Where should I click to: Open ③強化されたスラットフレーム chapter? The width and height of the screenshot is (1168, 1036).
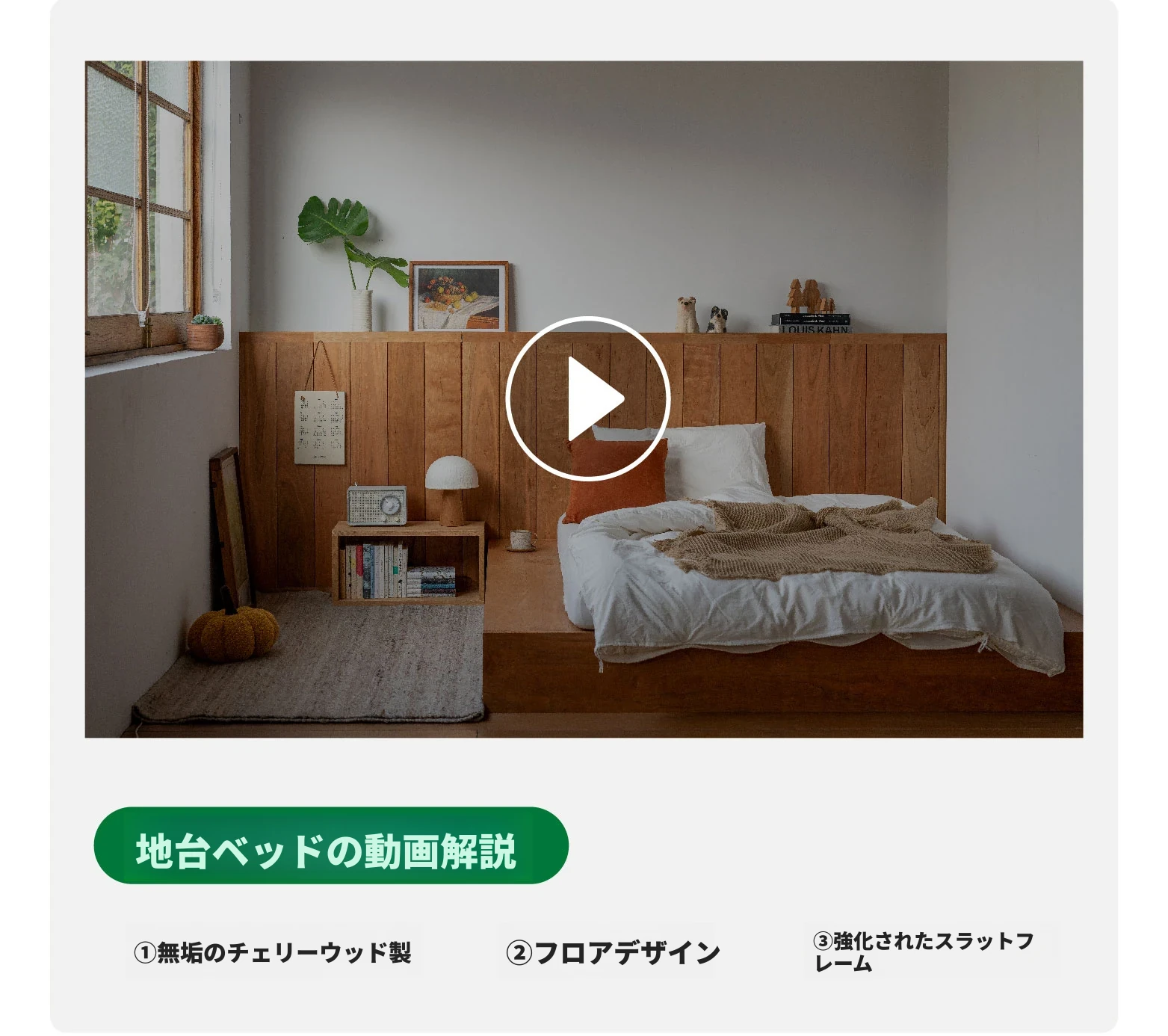pyautogui.click(x=924, y=952)
